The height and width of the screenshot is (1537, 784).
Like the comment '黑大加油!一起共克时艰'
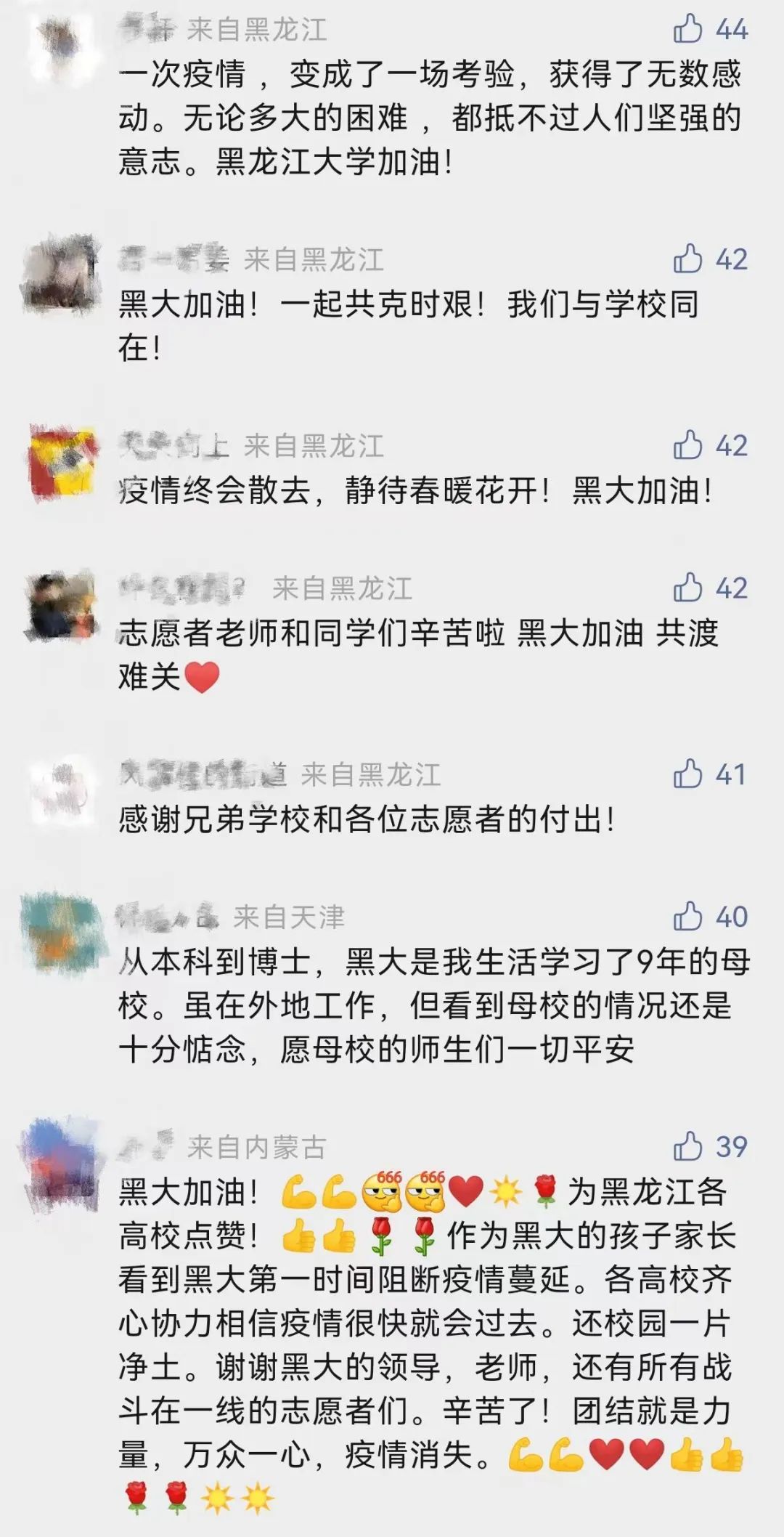click(x=687, y=259)
